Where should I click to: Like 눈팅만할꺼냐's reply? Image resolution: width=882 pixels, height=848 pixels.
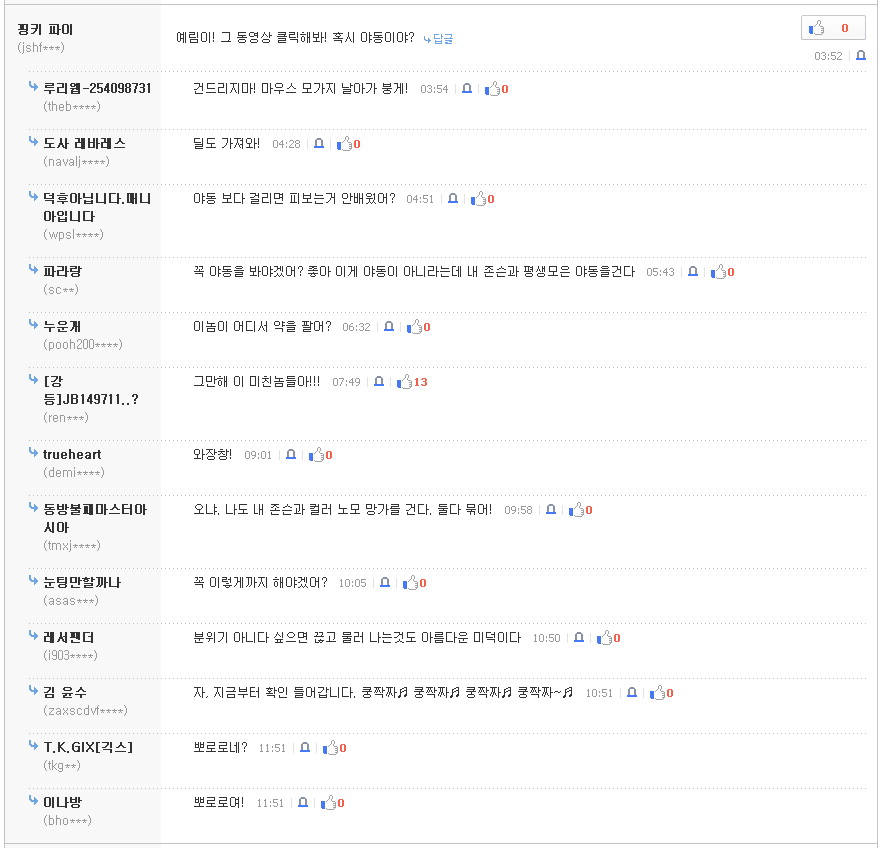click(410, 583)
